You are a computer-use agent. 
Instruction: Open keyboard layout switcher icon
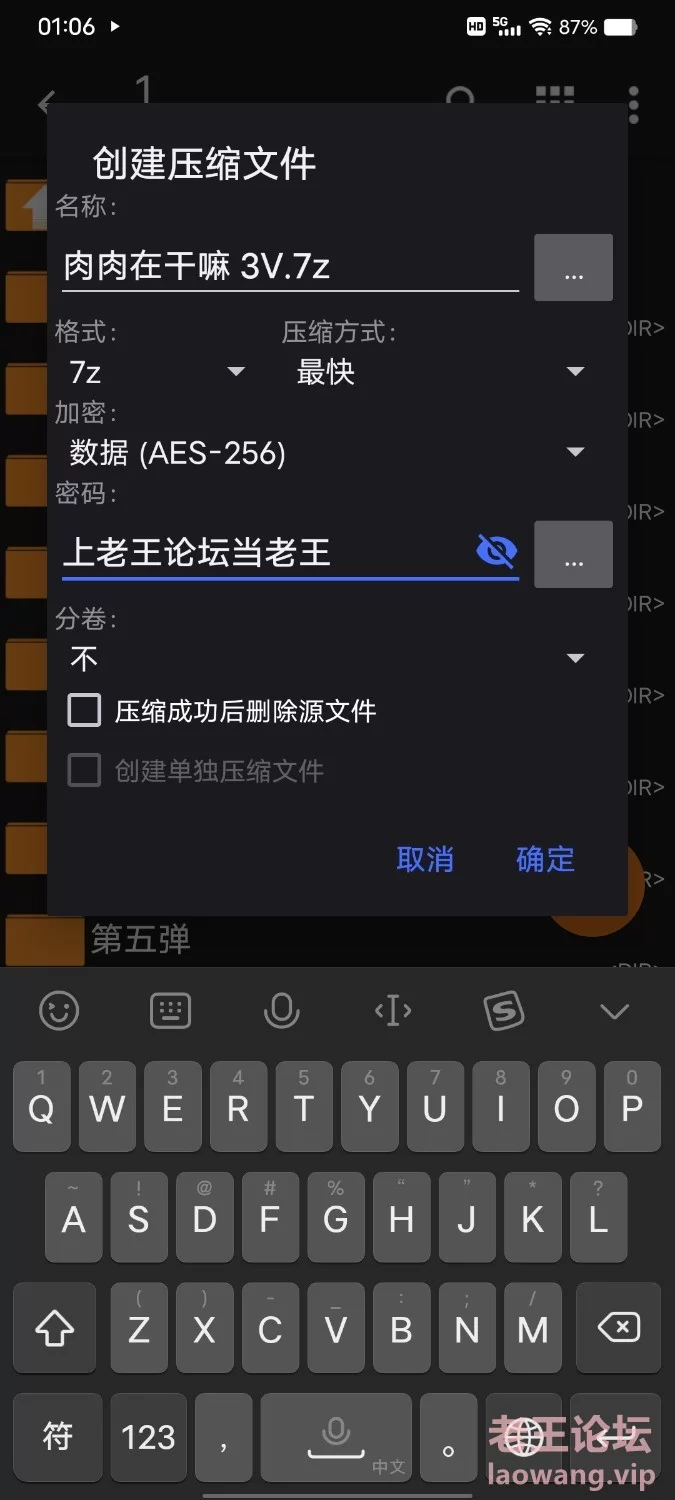pos(170,1011)
